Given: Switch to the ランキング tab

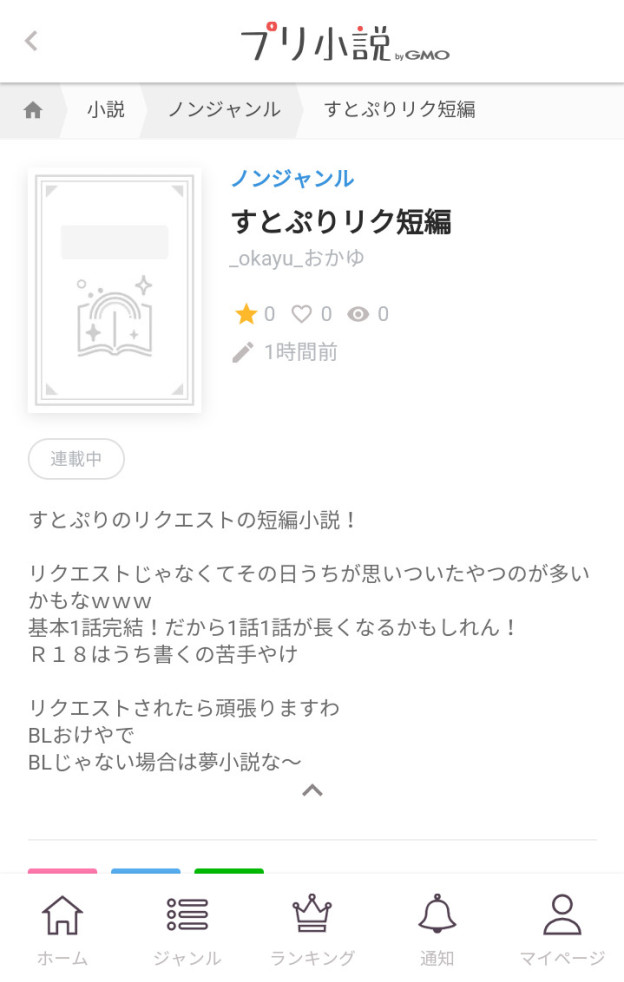Looking at the screenshot, I should pyautogui.click(x=312, y=930).
